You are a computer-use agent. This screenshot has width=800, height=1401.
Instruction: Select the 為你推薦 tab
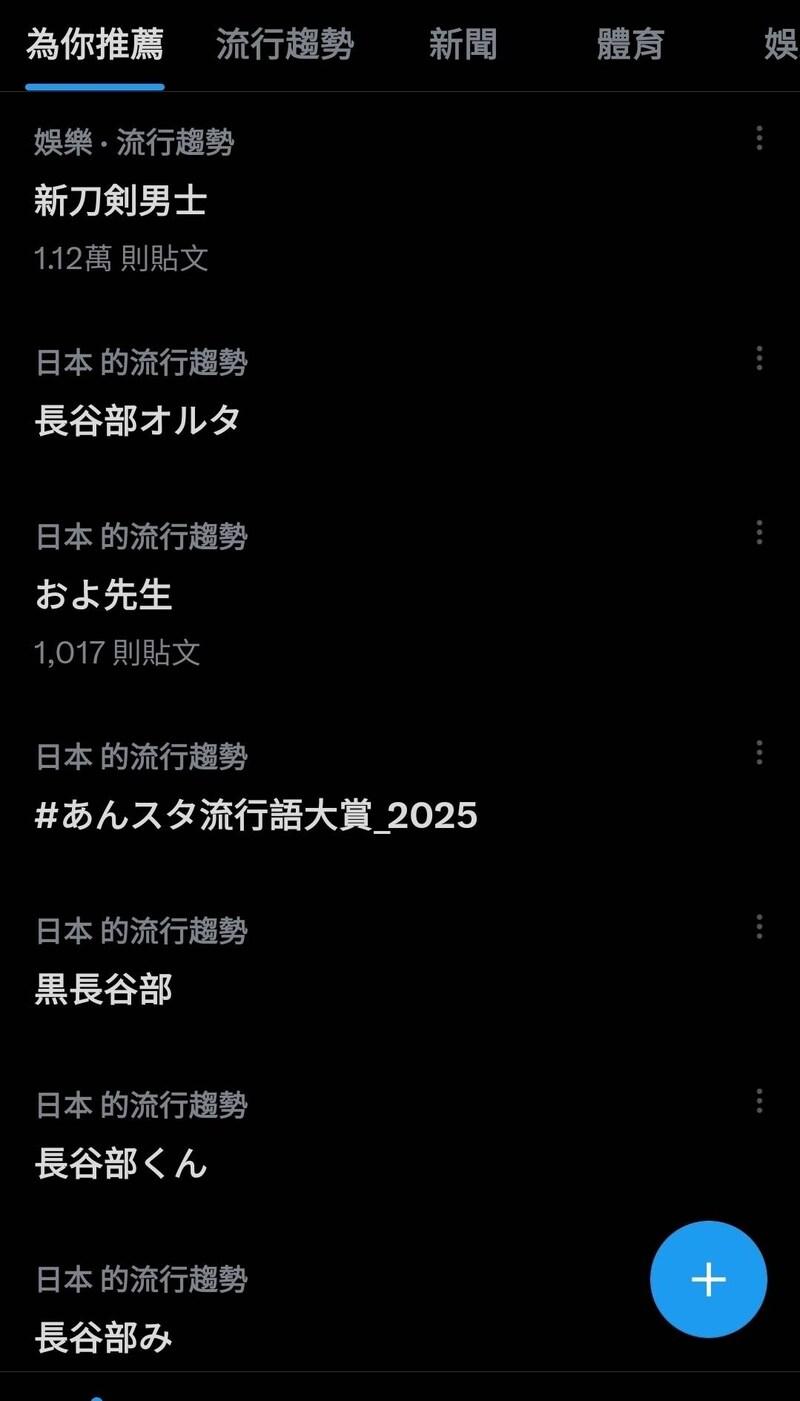pos(95,45)
